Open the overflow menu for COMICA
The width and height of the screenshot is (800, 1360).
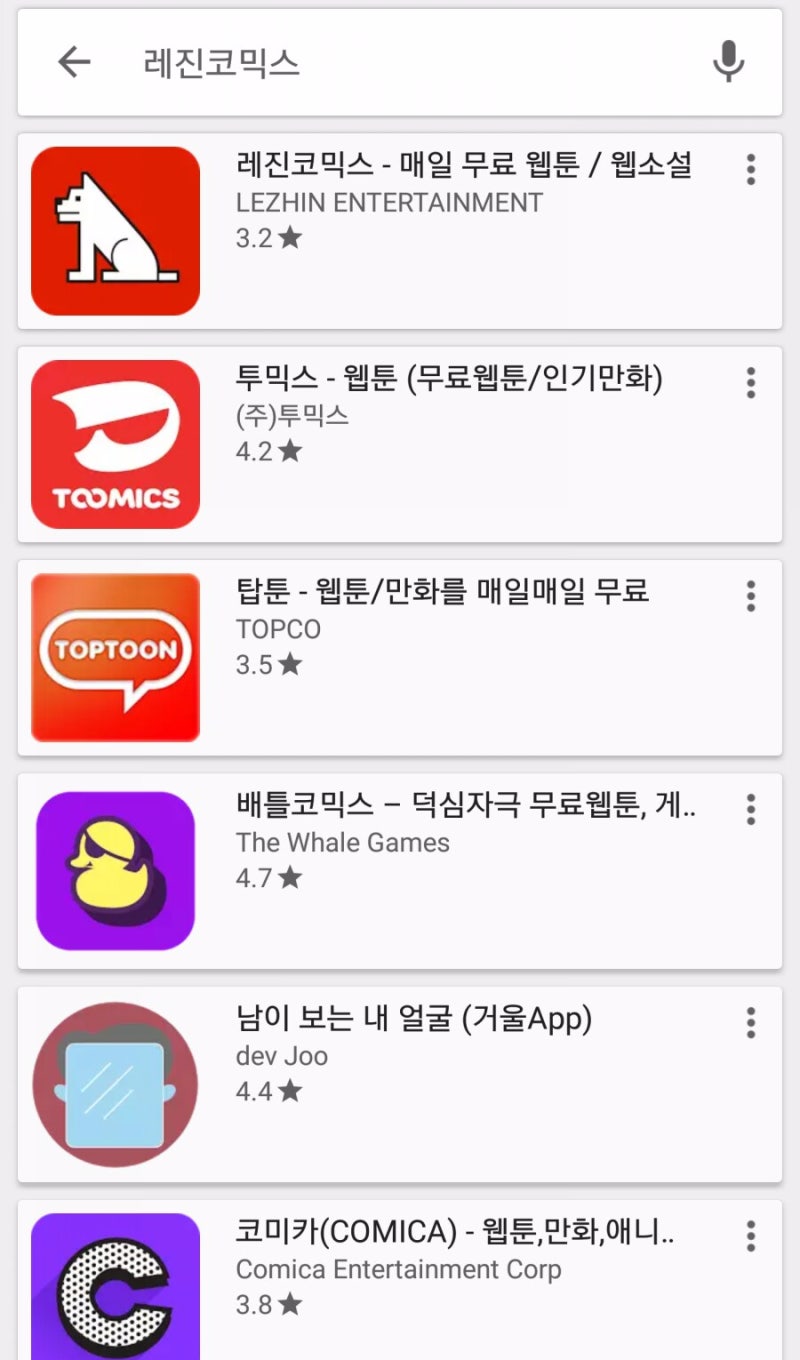pyautogui.click(x=749, y=1237)
